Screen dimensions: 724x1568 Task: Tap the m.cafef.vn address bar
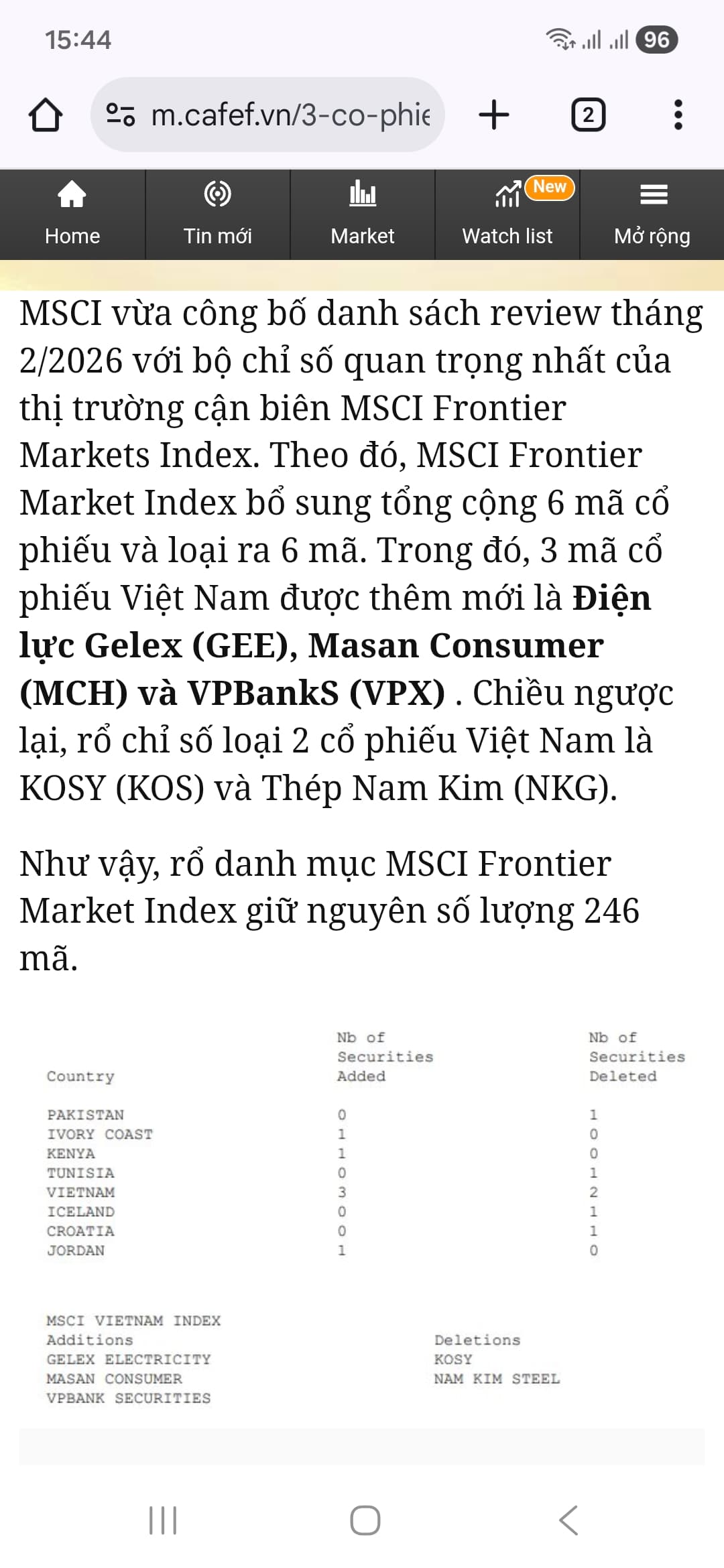point(290,115)
